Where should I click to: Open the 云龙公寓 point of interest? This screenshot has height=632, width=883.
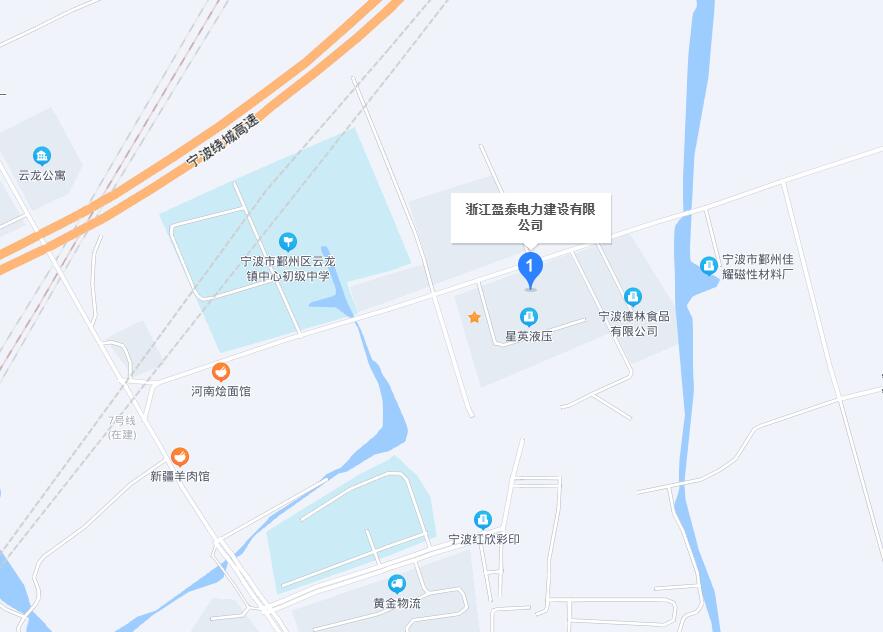coord(42,156)
